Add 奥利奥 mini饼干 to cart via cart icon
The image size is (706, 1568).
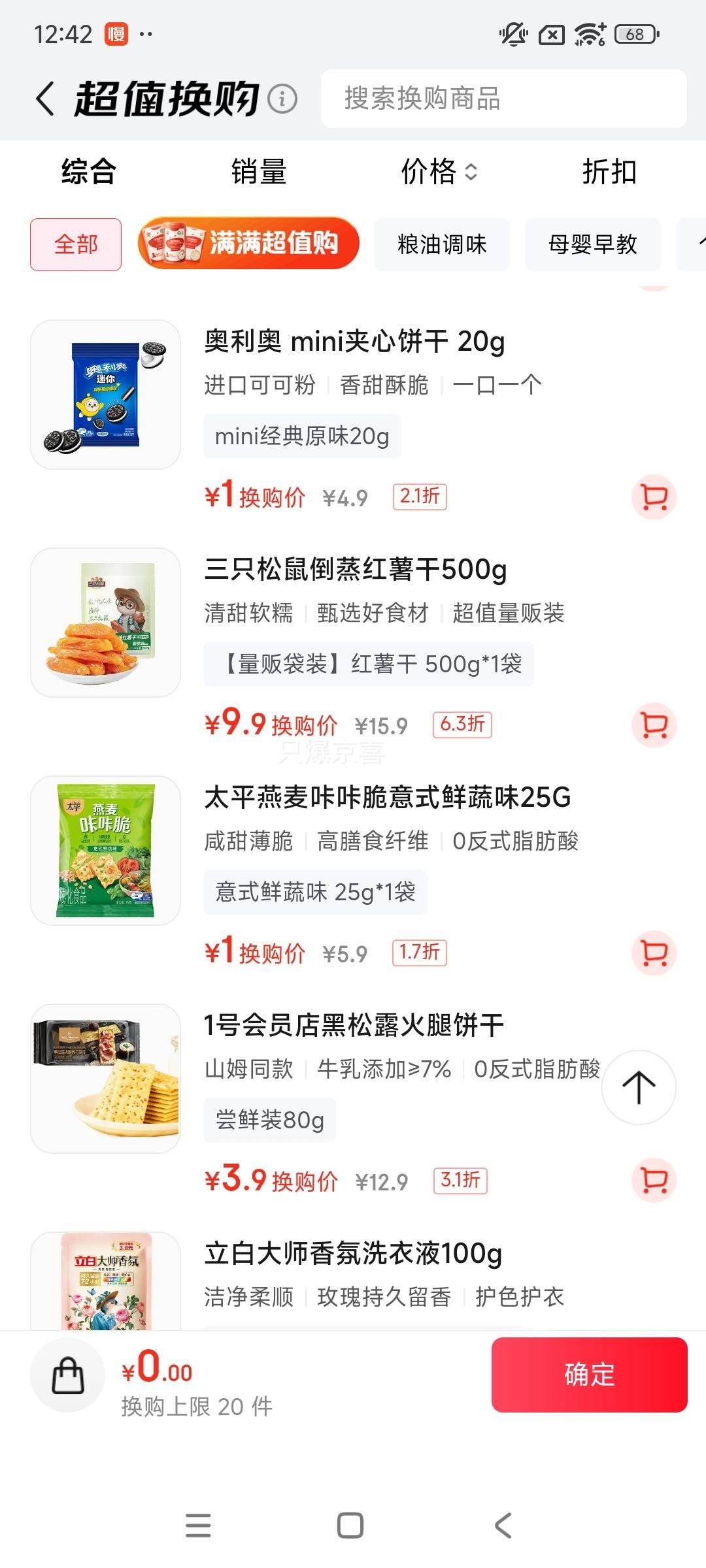click(654, 498)
